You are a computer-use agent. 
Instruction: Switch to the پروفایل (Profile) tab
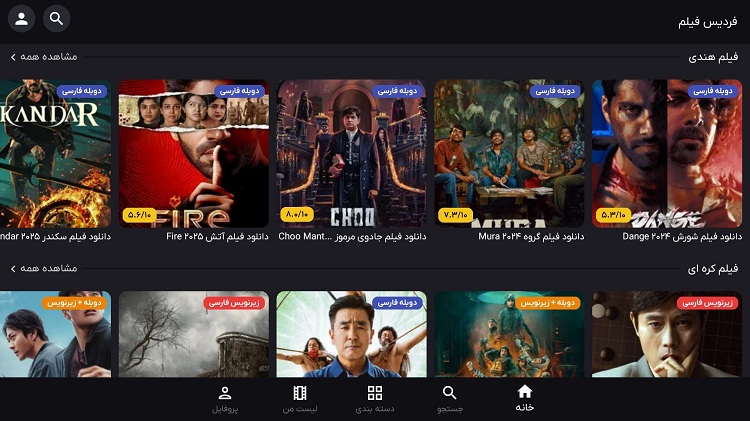(225, 398)
